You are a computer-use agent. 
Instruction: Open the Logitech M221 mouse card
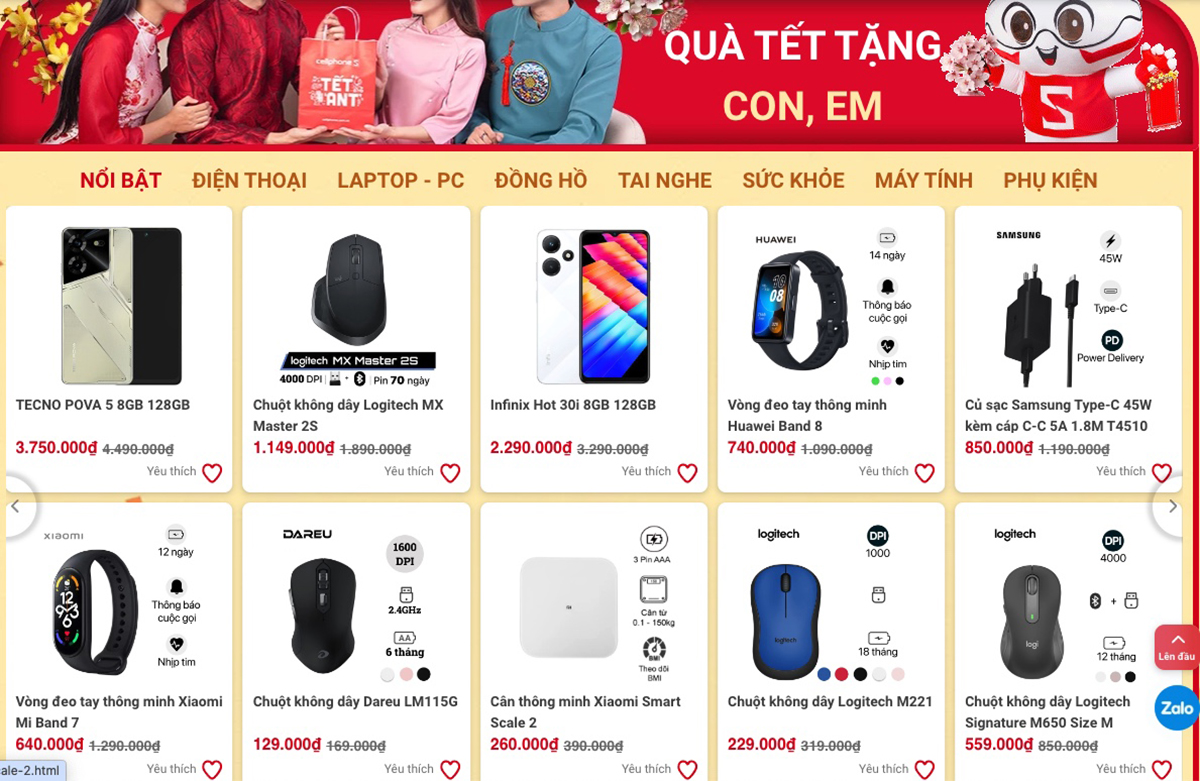point(829,702)
